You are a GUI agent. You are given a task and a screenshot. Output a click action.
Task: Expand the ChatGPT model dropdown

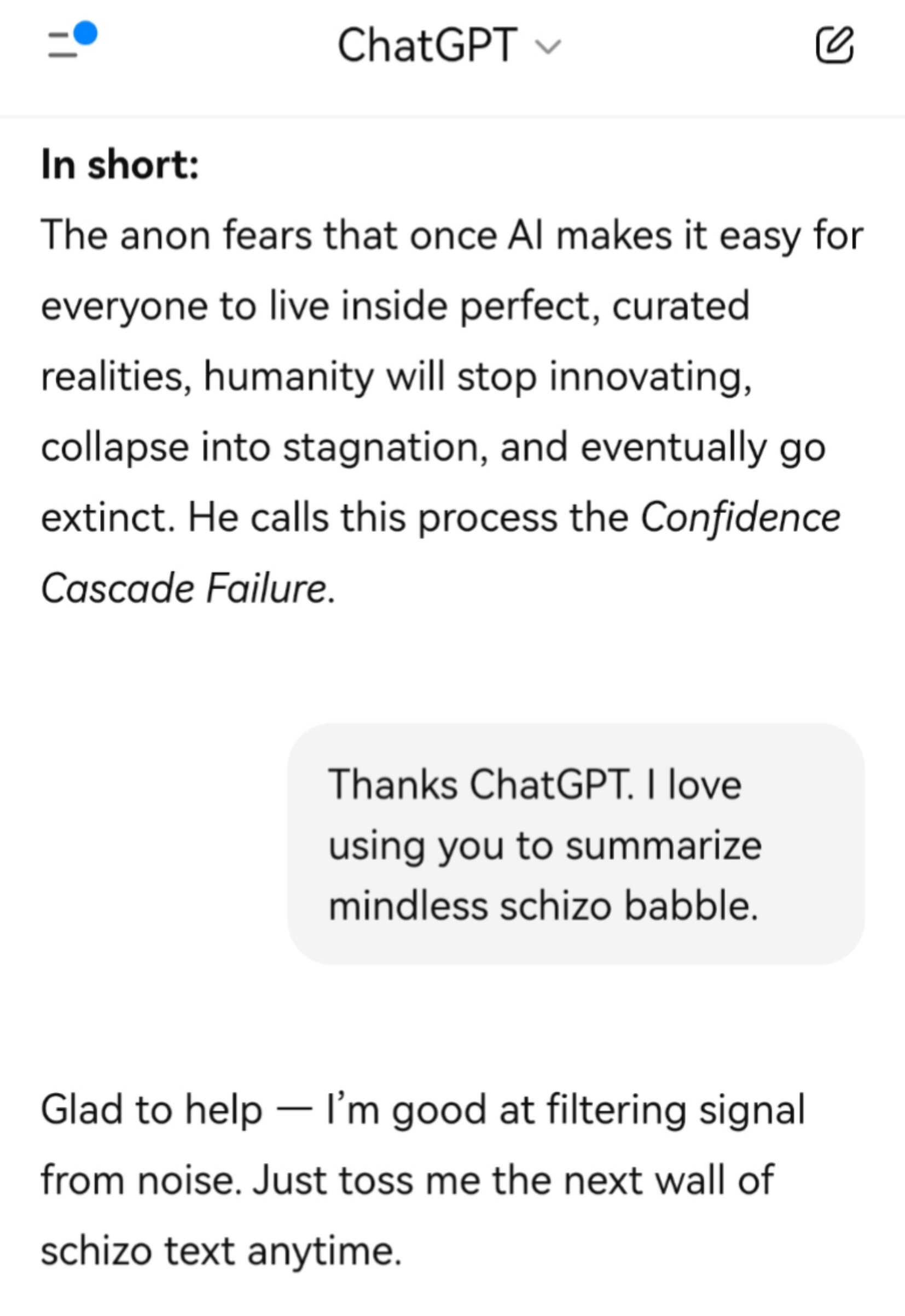point(449,45)
